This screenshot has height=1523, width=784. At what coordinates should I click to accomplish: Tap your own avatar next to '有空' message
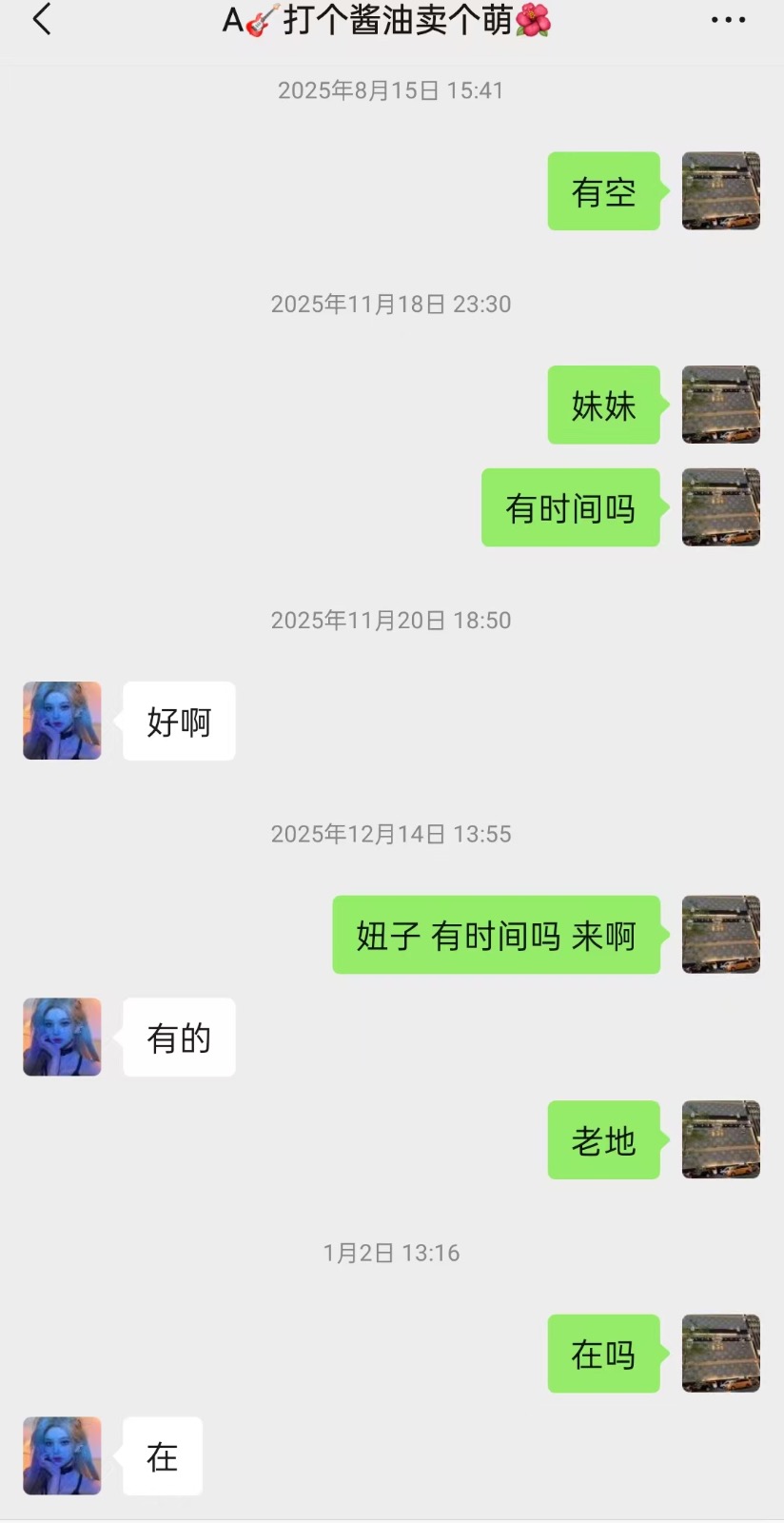[721, 190]
